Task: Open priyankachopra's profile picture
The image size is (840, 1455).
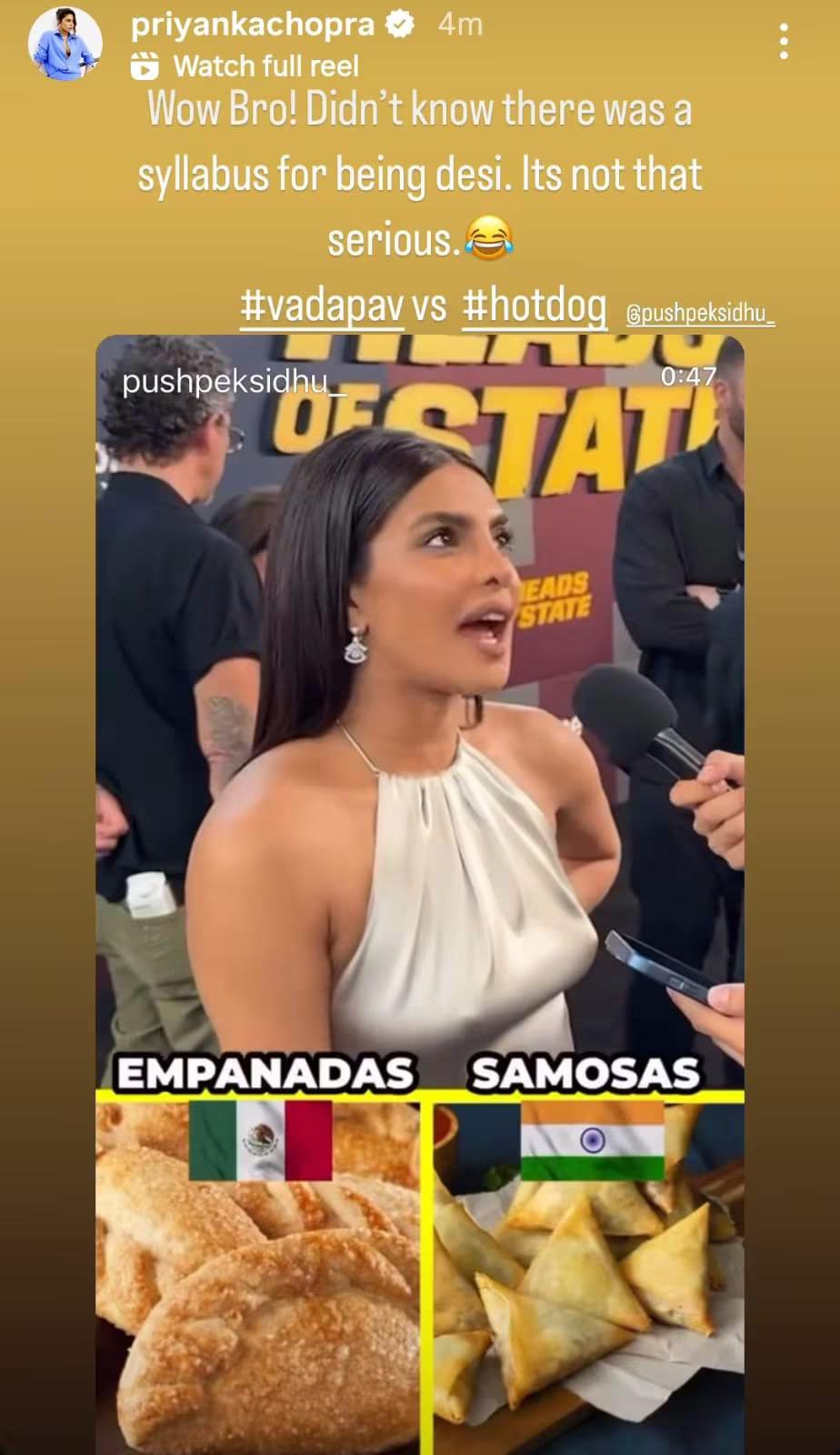Action: (x=64, y=43)
